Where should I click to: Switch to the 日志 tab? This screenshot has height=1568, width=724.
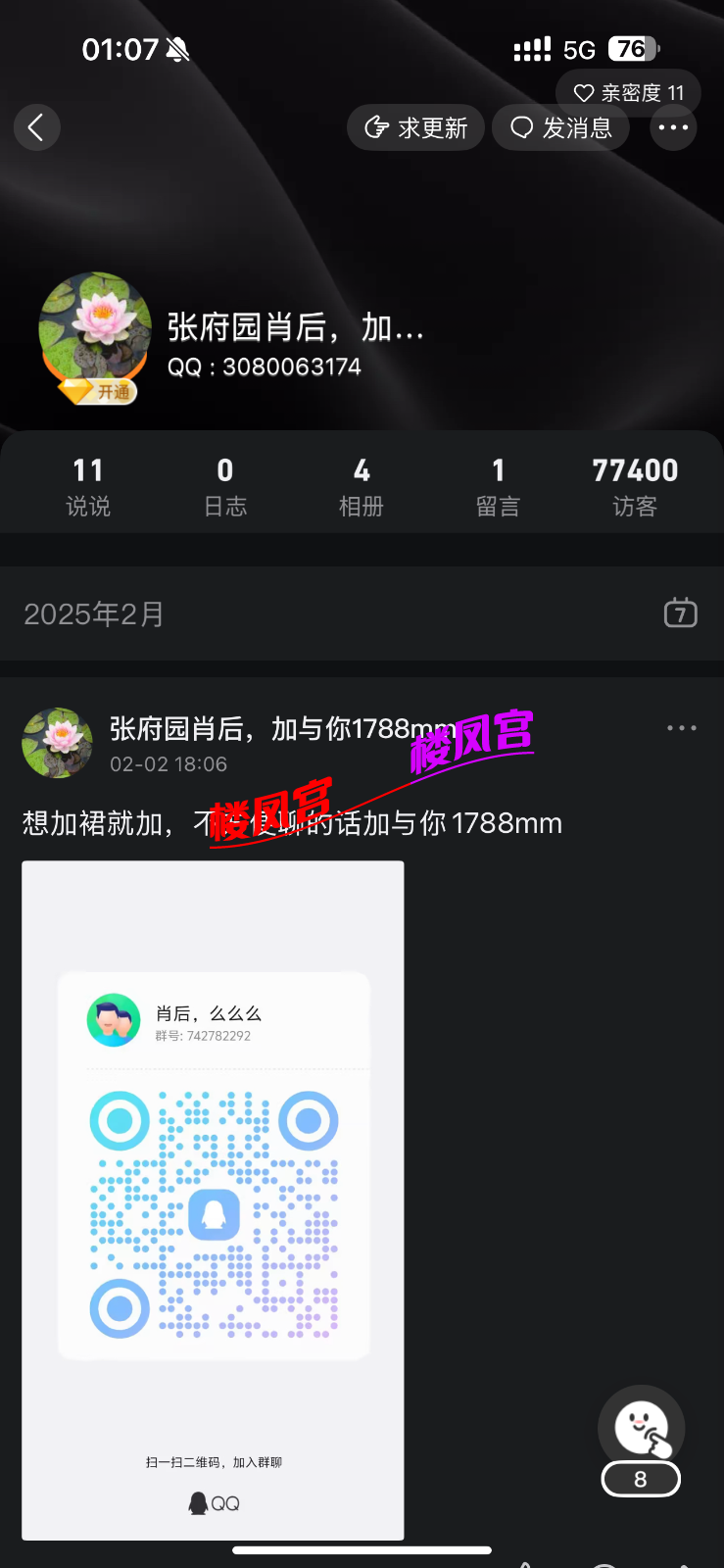click(x=224, y=485)
